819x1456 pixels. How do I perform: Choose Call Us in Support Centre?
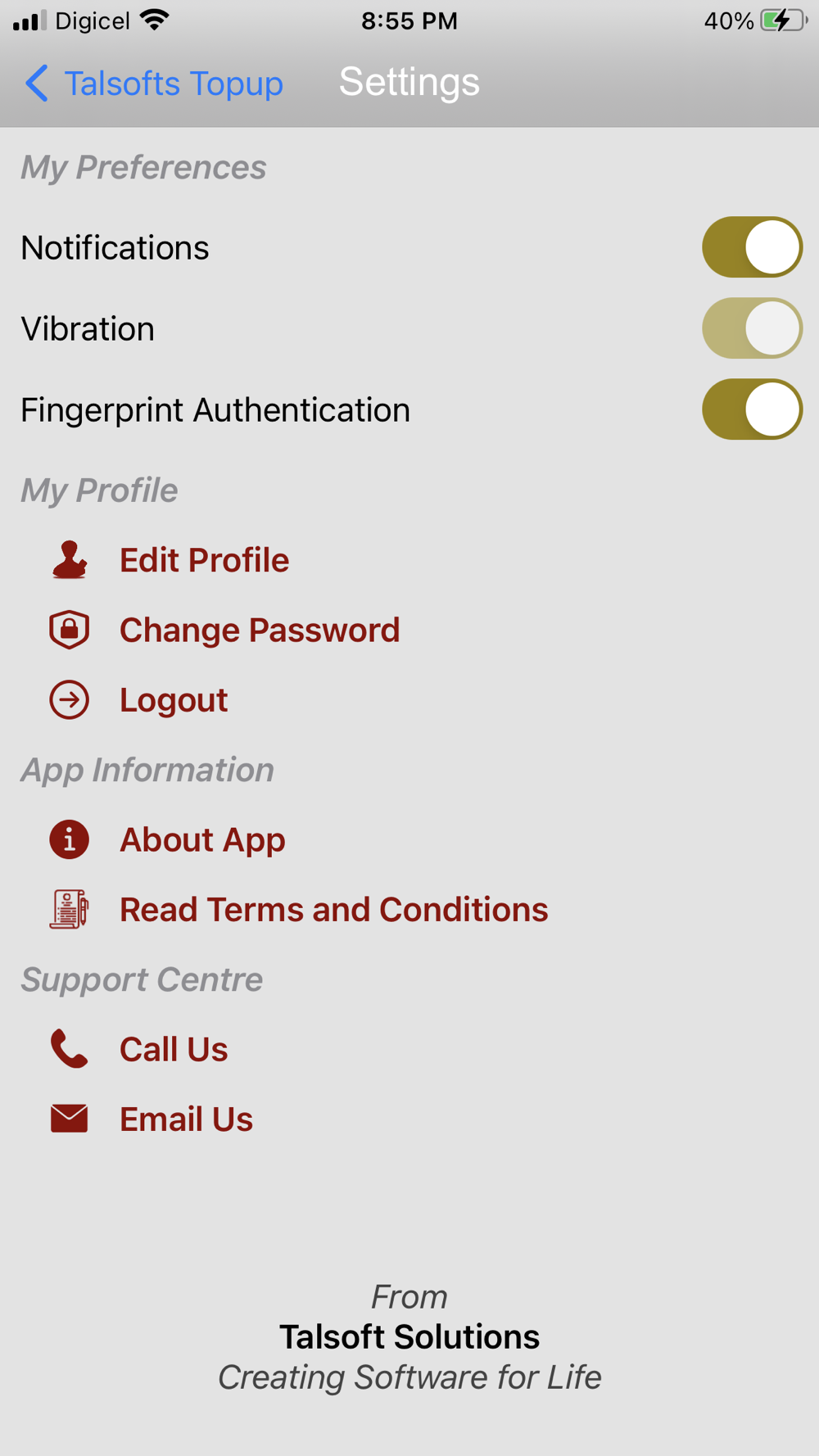pos(174,1050)
